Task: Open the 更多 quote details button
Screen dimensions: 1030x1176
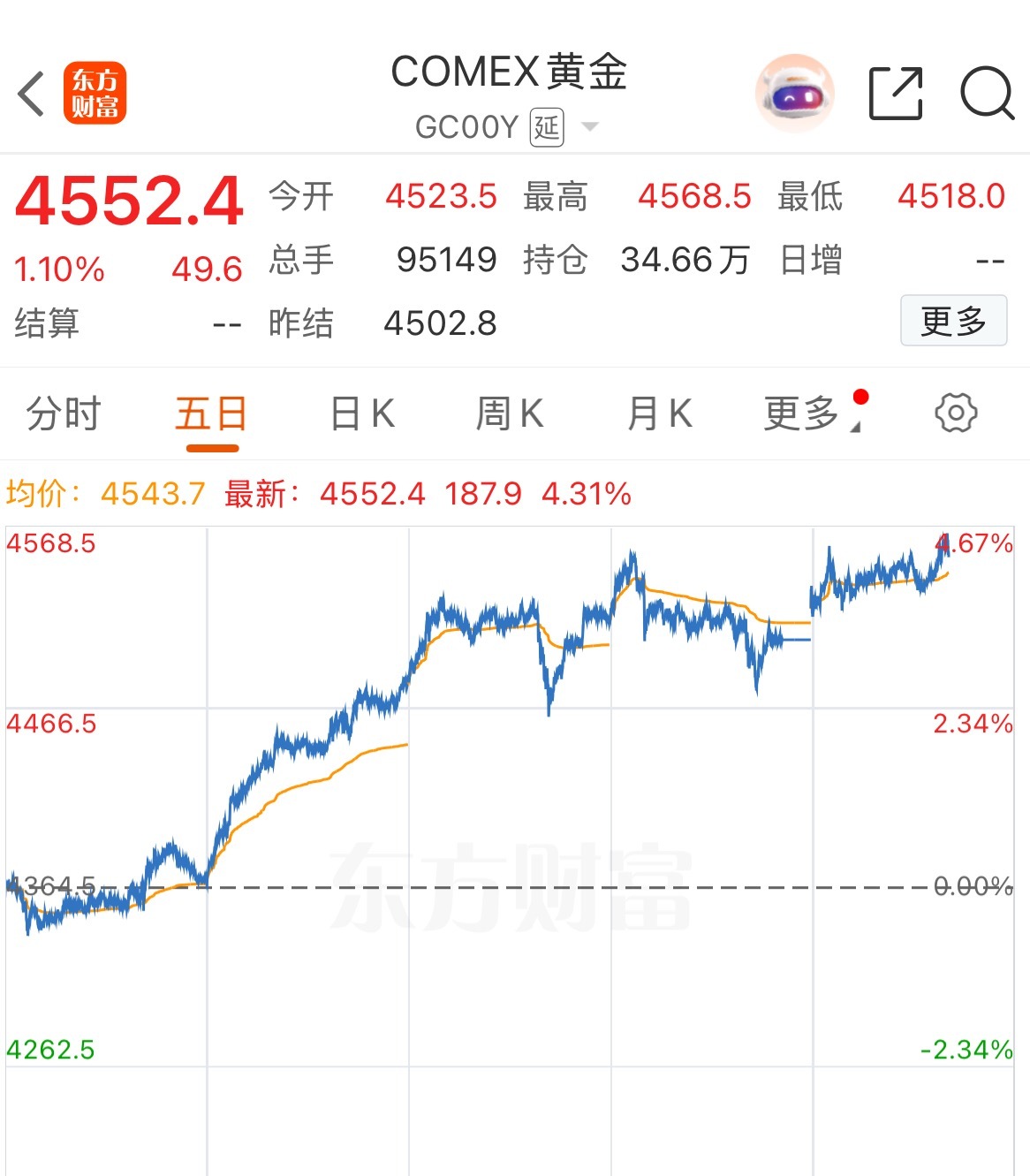Action: click(x=953, y=322)
